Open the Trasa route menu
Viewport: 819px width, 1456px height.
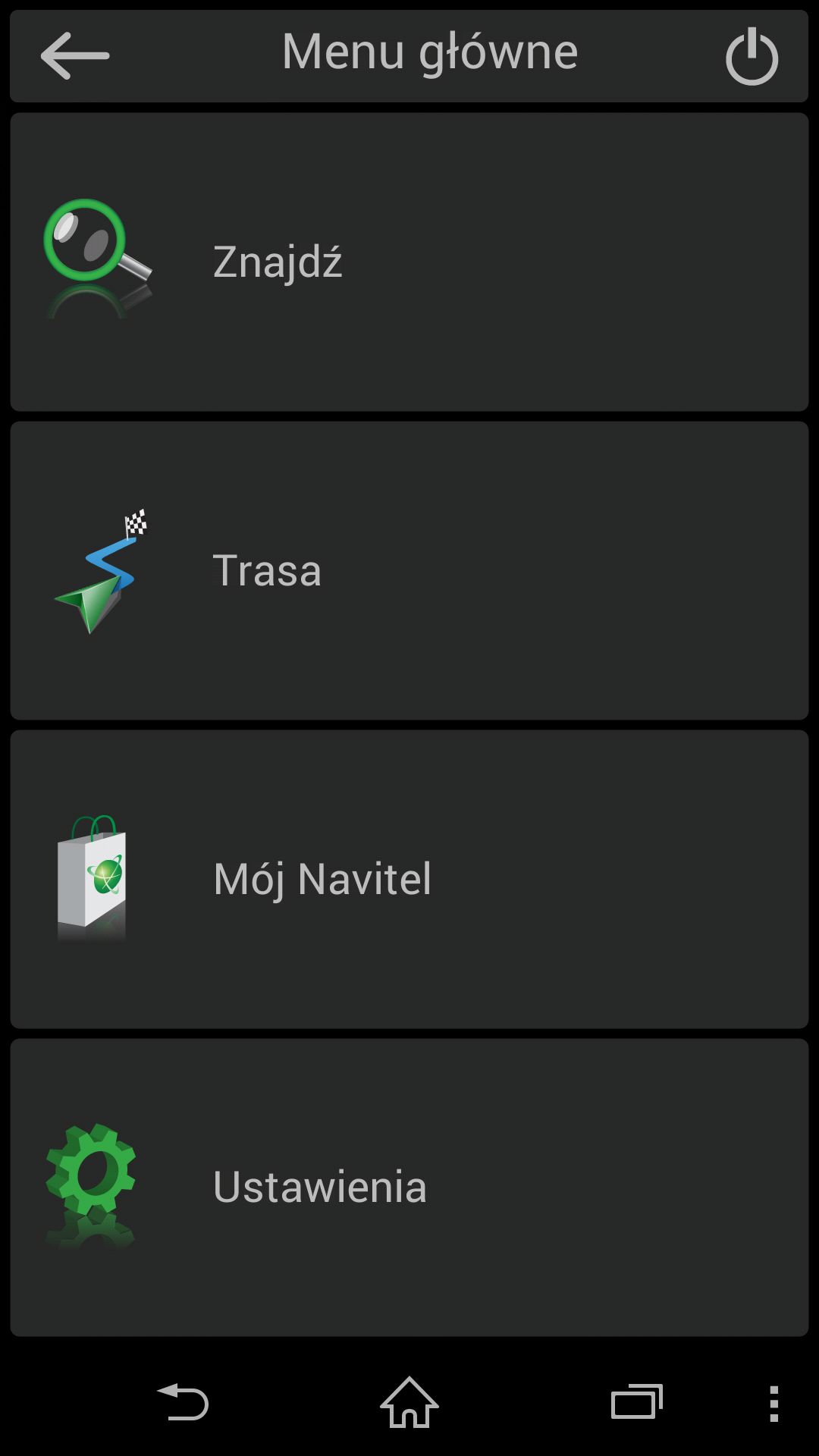click(409, 570)
